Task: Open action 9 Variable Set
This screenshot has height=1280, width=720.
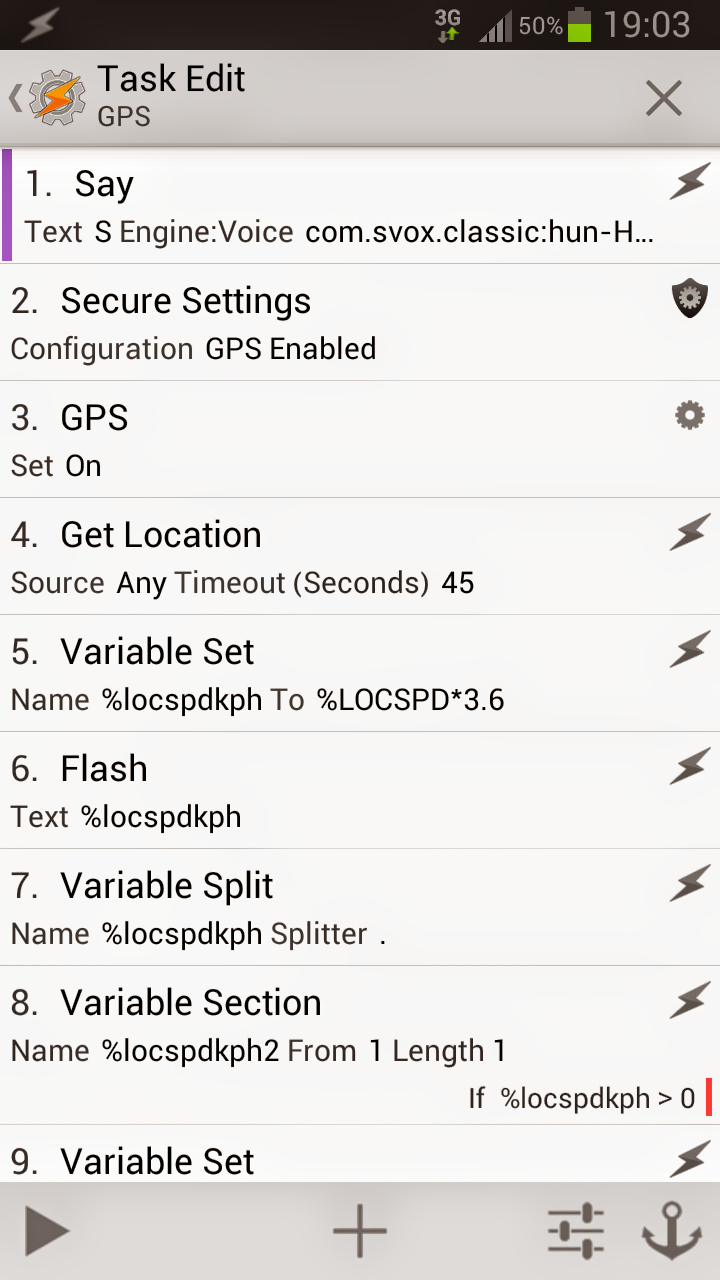Action: coord(360,1155)
